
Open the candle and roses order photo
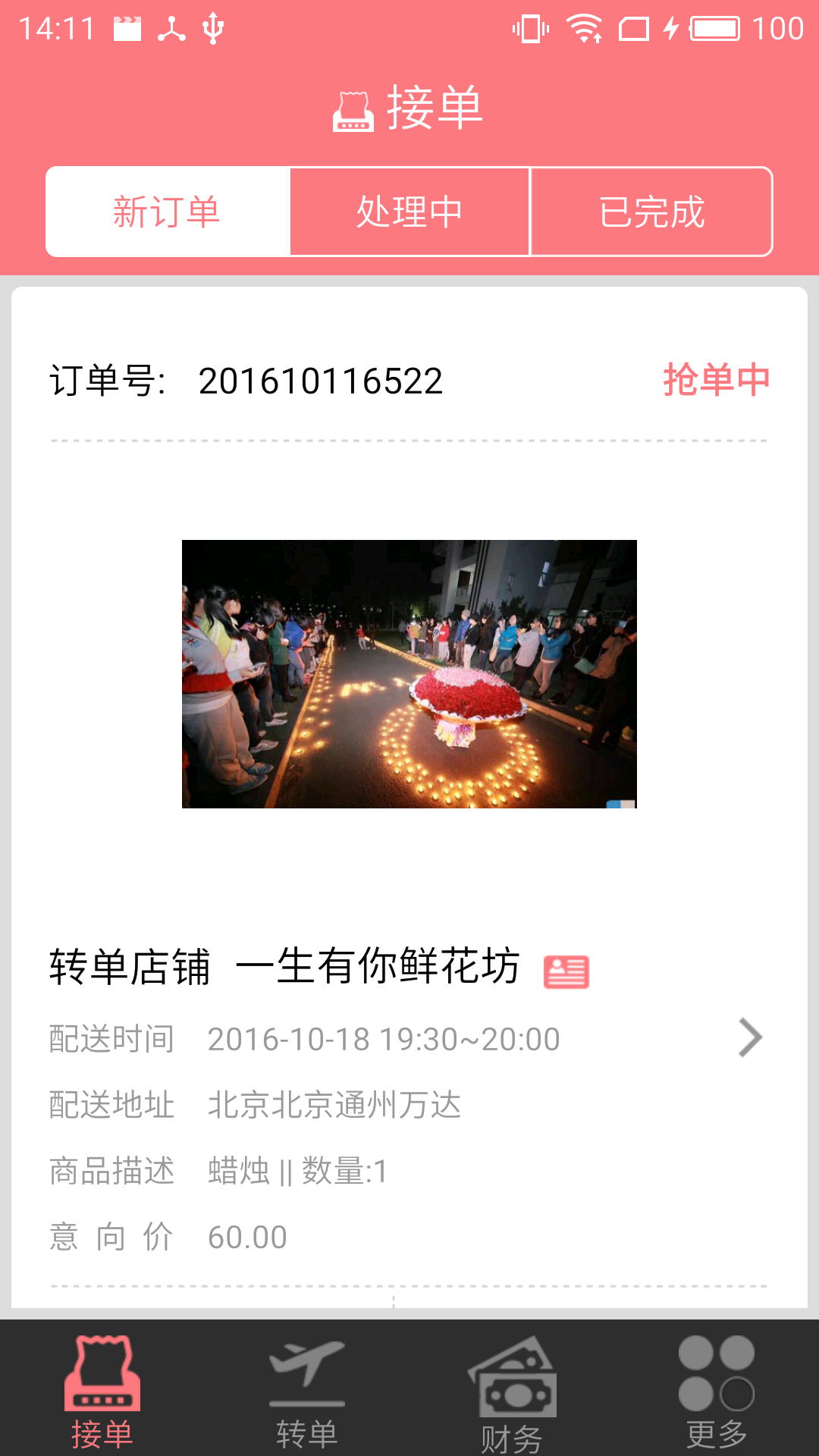(x=409, y=673)
